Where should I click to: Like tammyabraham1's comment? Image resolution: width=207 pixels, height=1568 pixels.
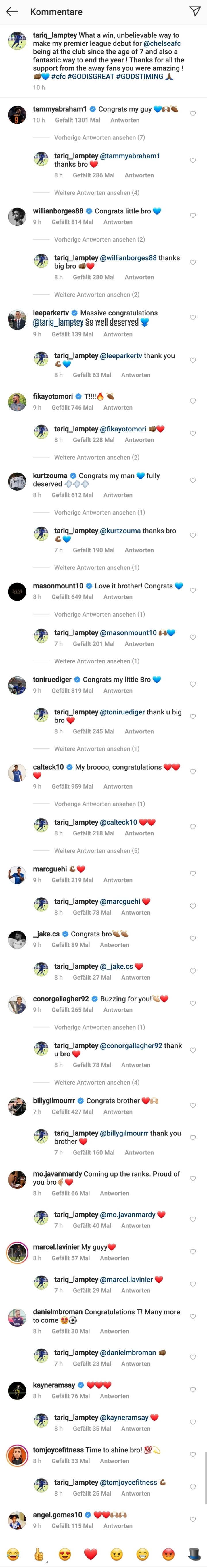pos(193,114)
